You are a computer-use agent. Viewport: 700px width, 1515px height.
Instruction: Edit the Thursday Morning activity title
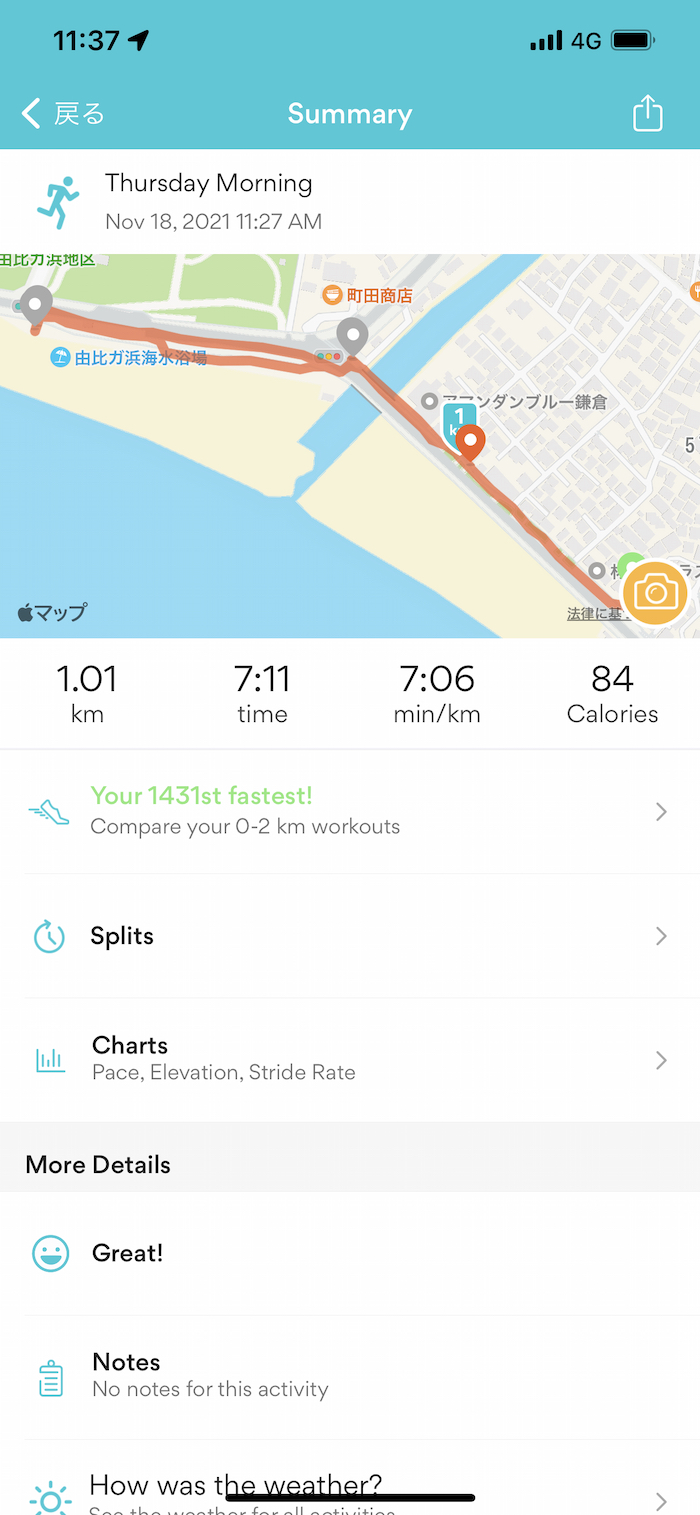[x=209, y=184]
